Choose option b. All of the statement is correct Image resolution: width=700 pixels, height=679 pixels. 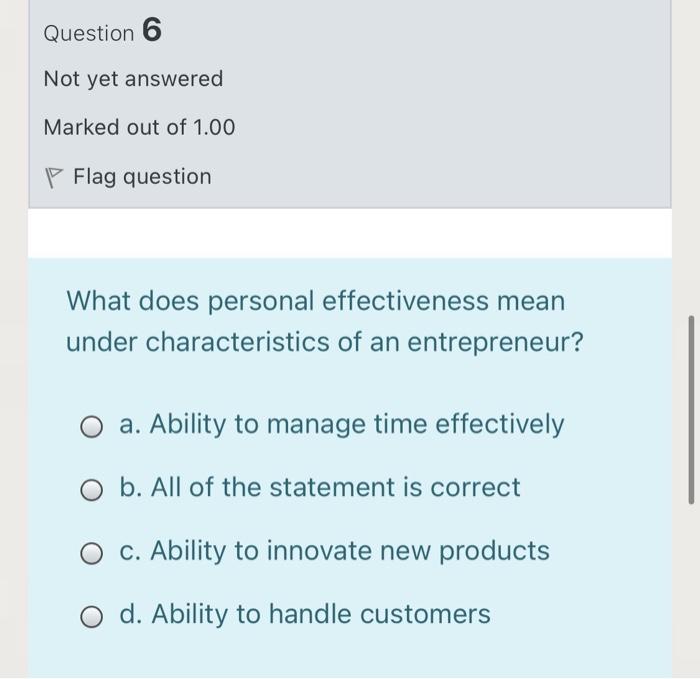tap(92, 489)
